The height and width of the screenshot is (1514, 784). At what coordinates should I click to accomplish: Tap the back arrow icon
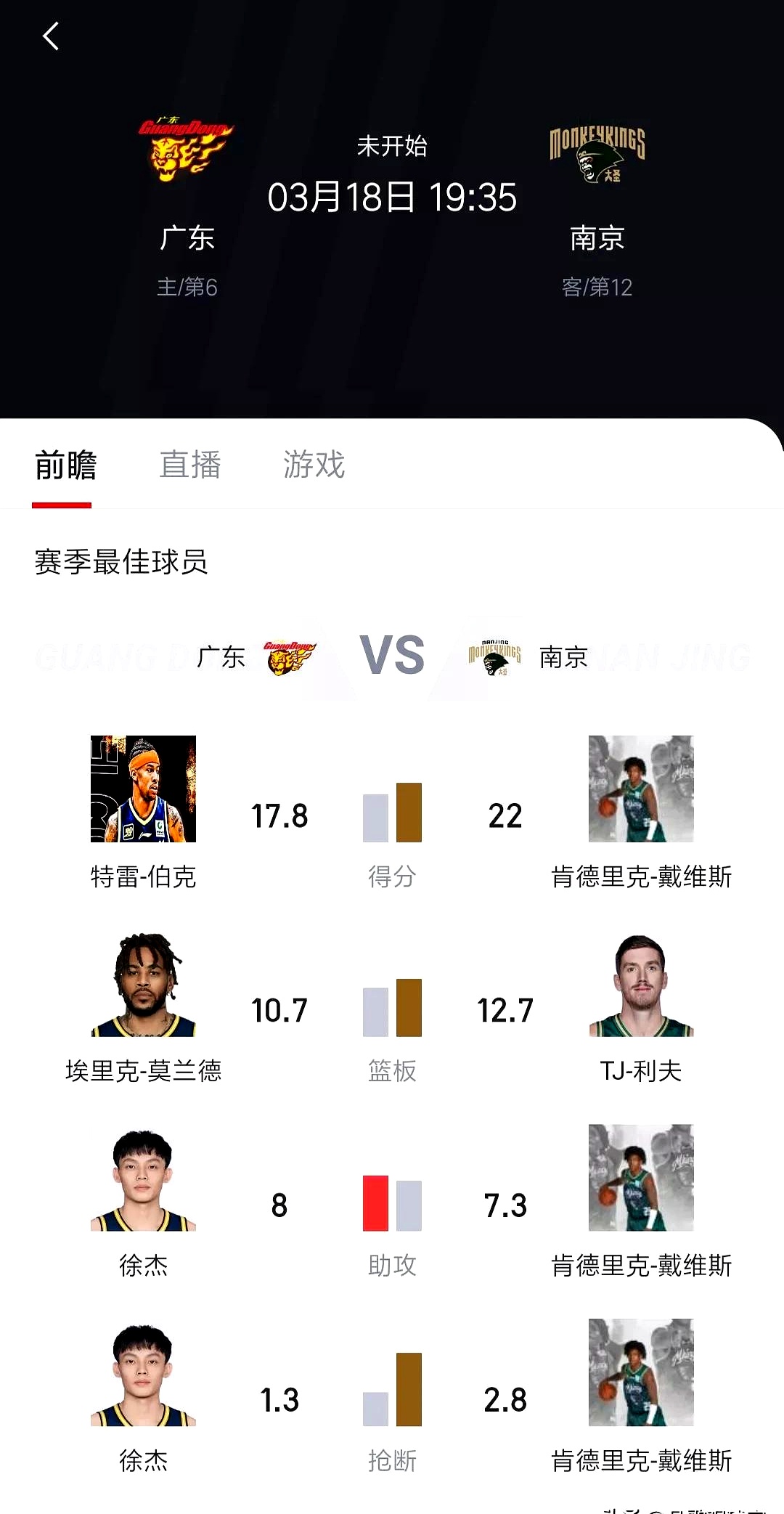click(x=50, y=36)
